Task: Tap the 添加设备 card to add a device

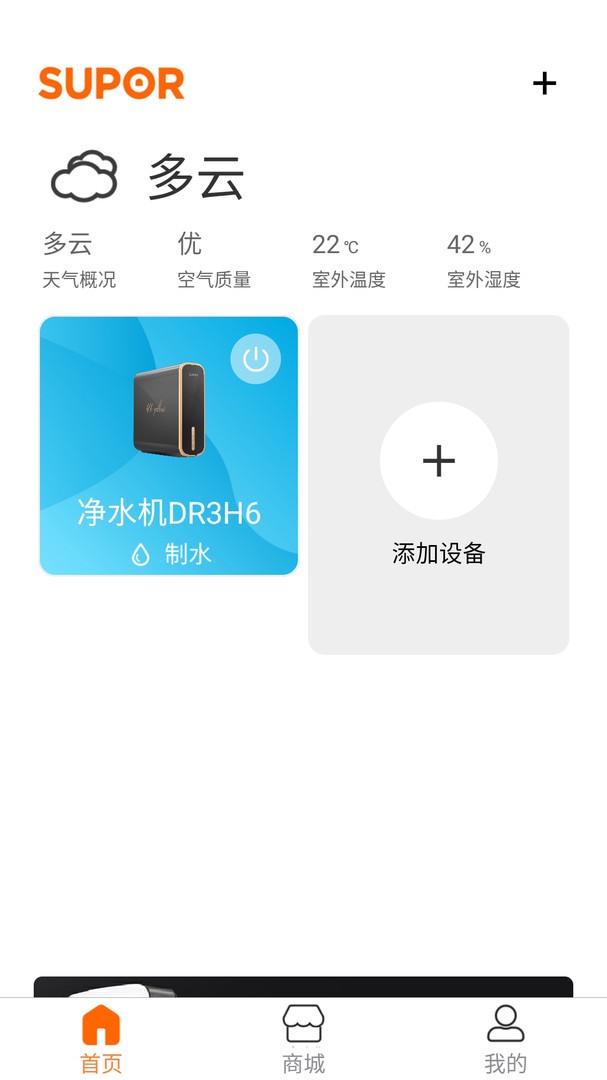Action: click(438, 484)
